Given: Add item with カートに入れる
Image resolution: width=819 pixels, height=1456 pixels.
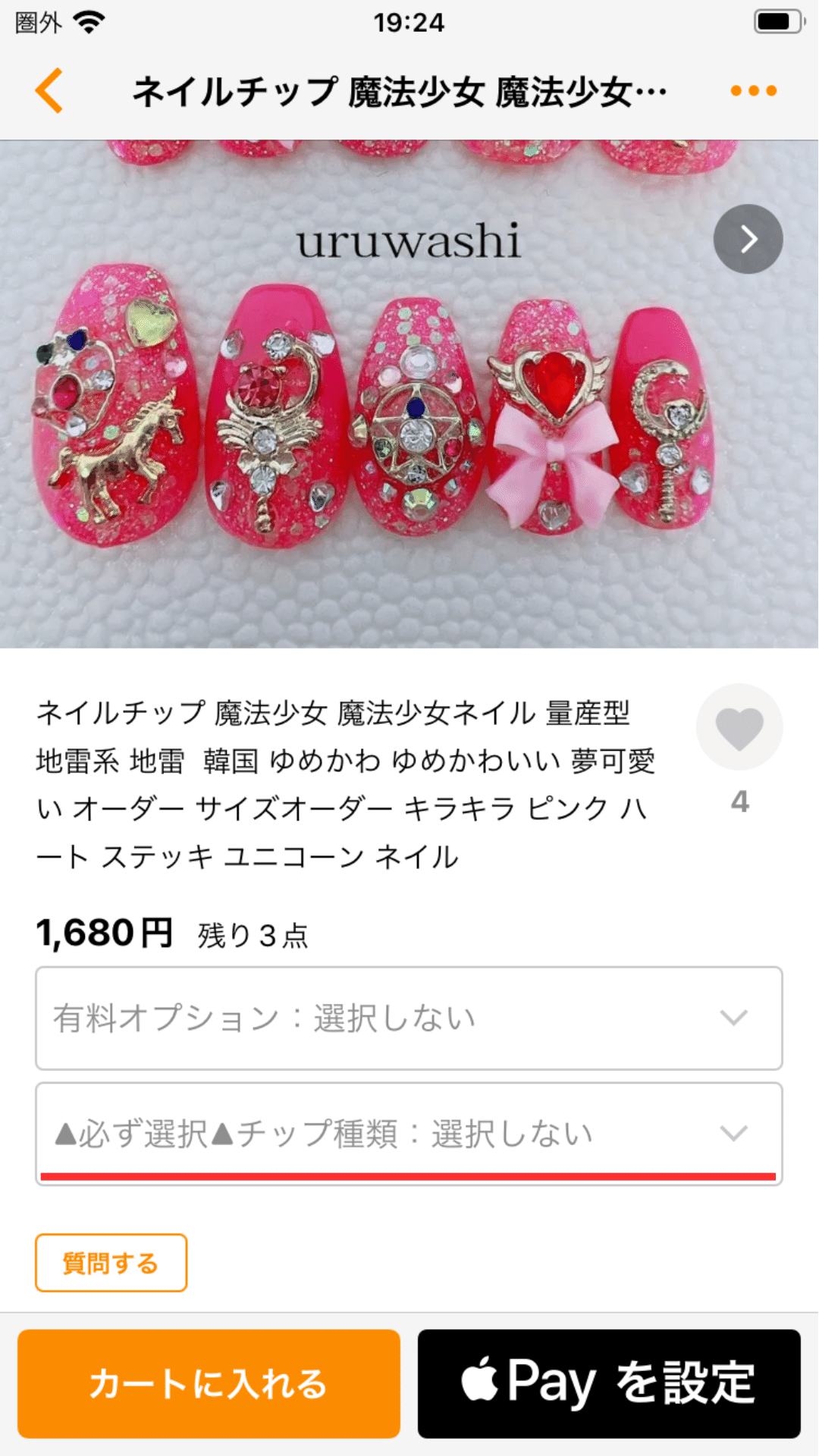Looking at the screenshot, I should [x=209, y=1383].
